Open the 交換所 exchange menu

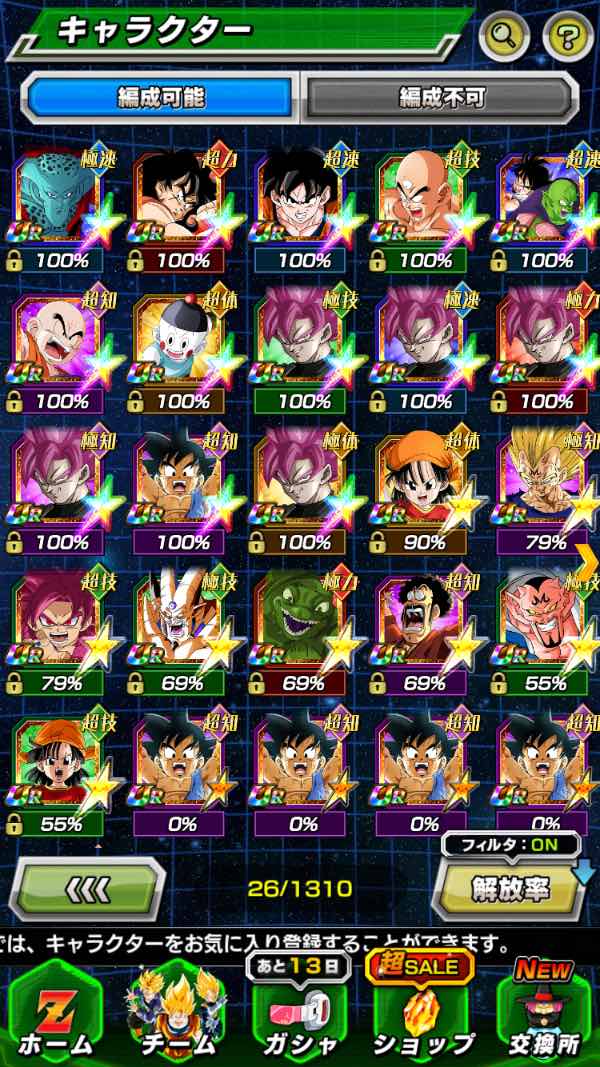click(x=544, y=1010)
